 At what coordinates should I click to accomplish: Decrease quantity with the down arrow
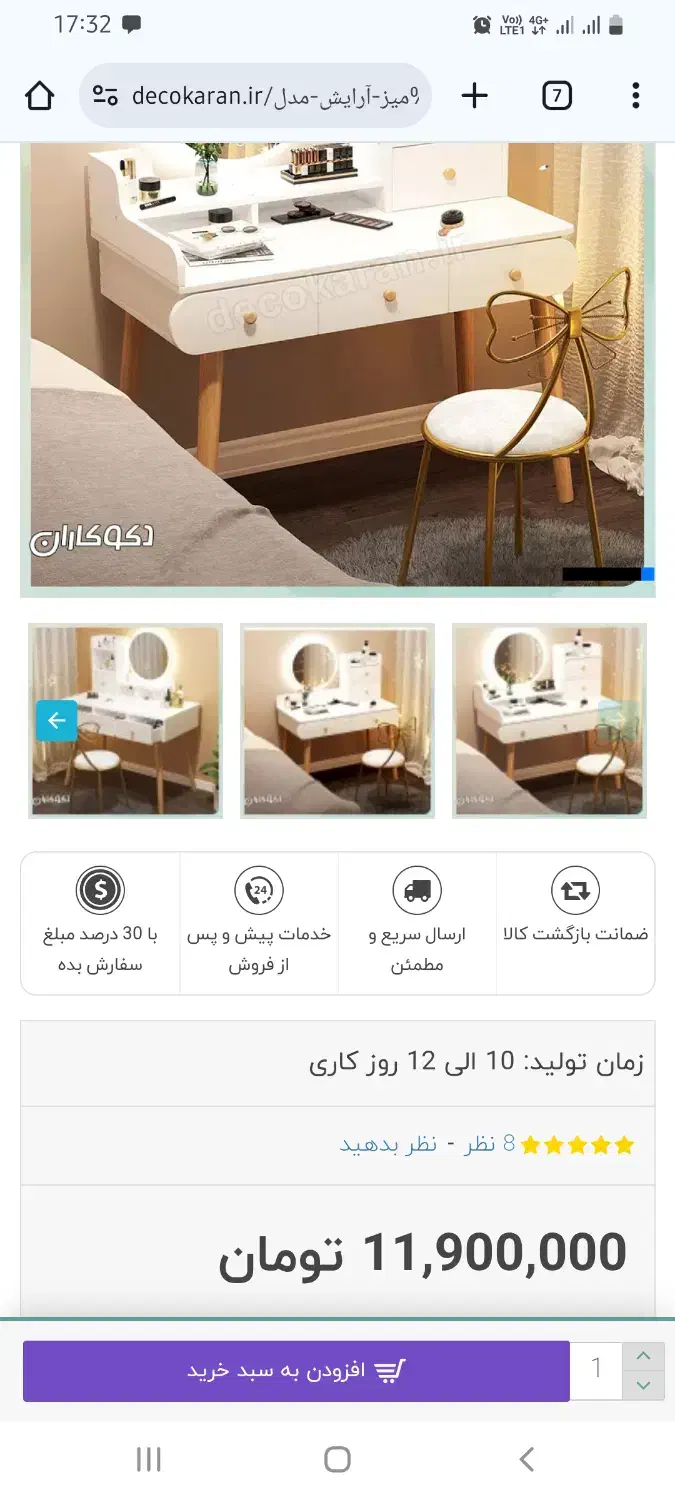click(x=643, y=1385)
